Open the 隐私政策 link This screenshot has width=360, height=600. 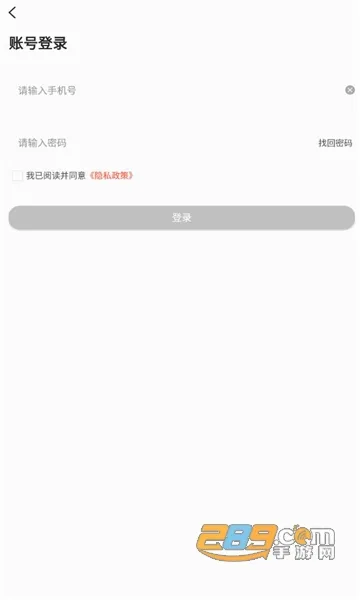coord(111,176)
